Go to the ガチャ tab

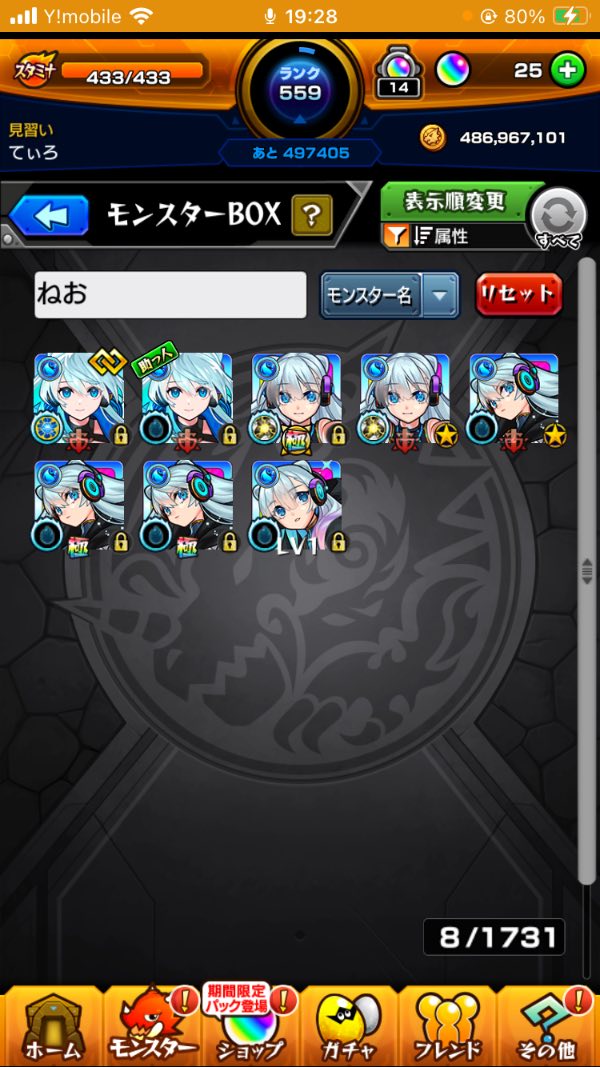tap(349, 1027)
